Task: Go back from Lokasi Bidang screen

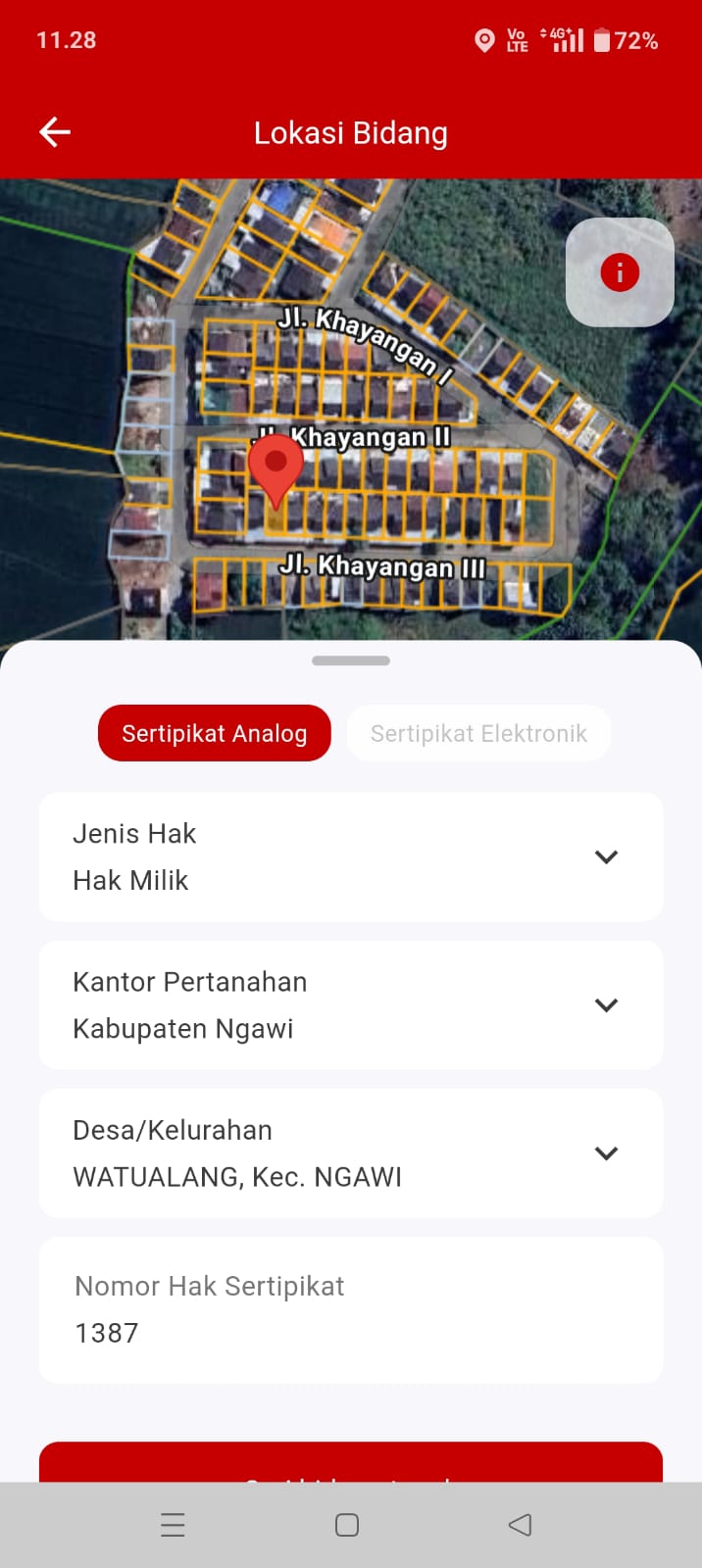Action: click(x=55, y=132)
